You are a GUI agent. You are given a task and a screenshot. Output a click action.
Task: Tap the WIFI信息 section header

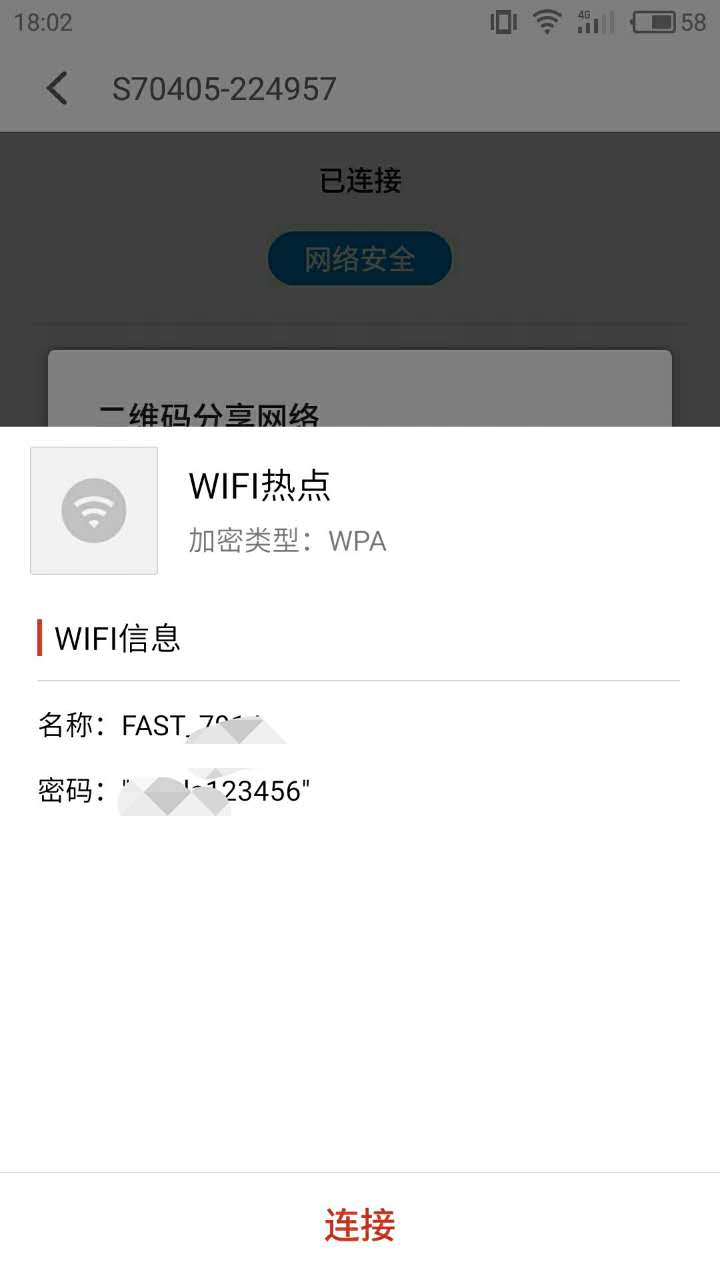click(x=117, y=637)
